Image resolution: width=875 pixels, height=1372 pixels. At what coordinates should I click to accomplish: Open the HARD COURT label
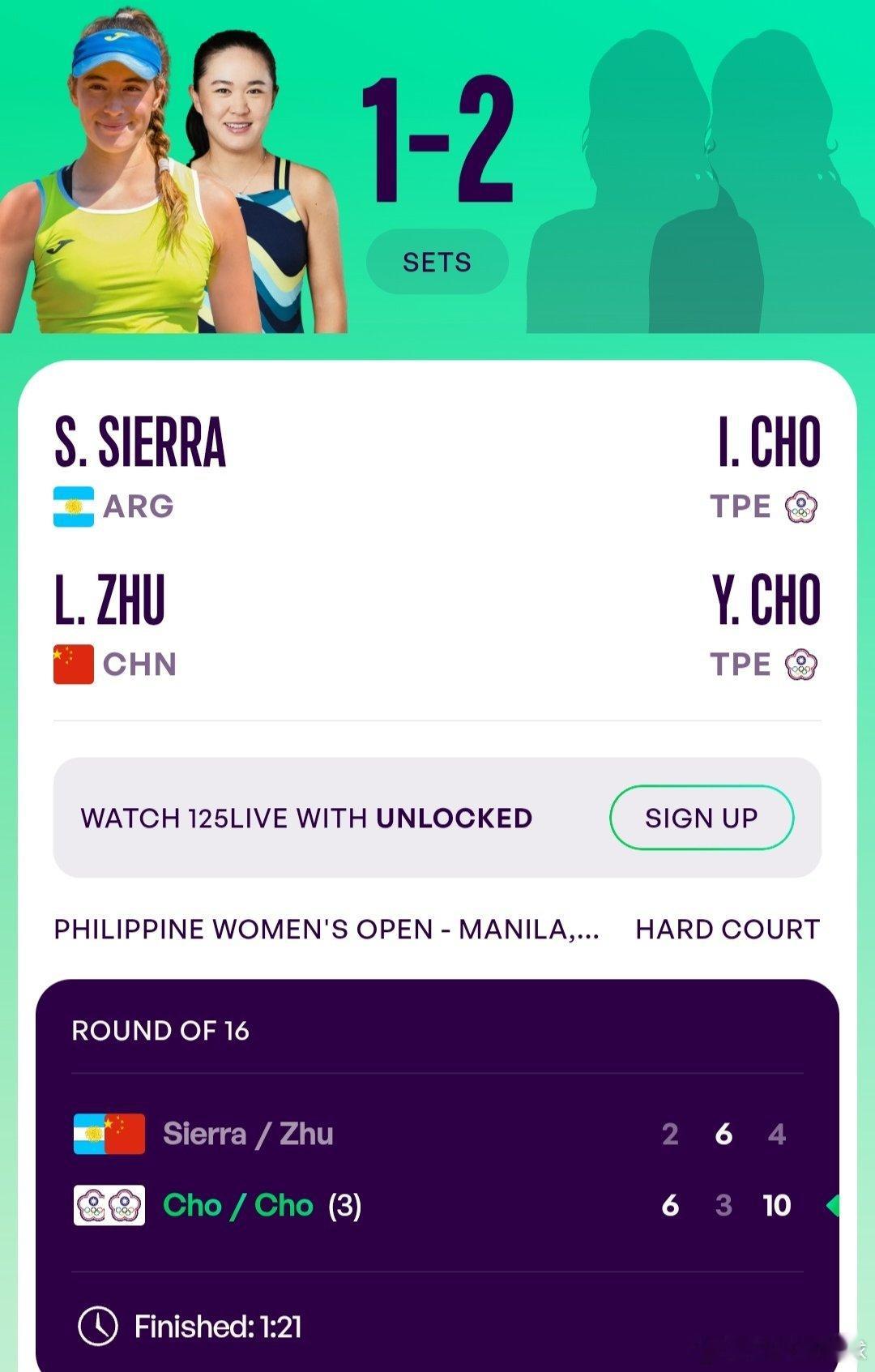pyautogui.click(x=728, y=930)
